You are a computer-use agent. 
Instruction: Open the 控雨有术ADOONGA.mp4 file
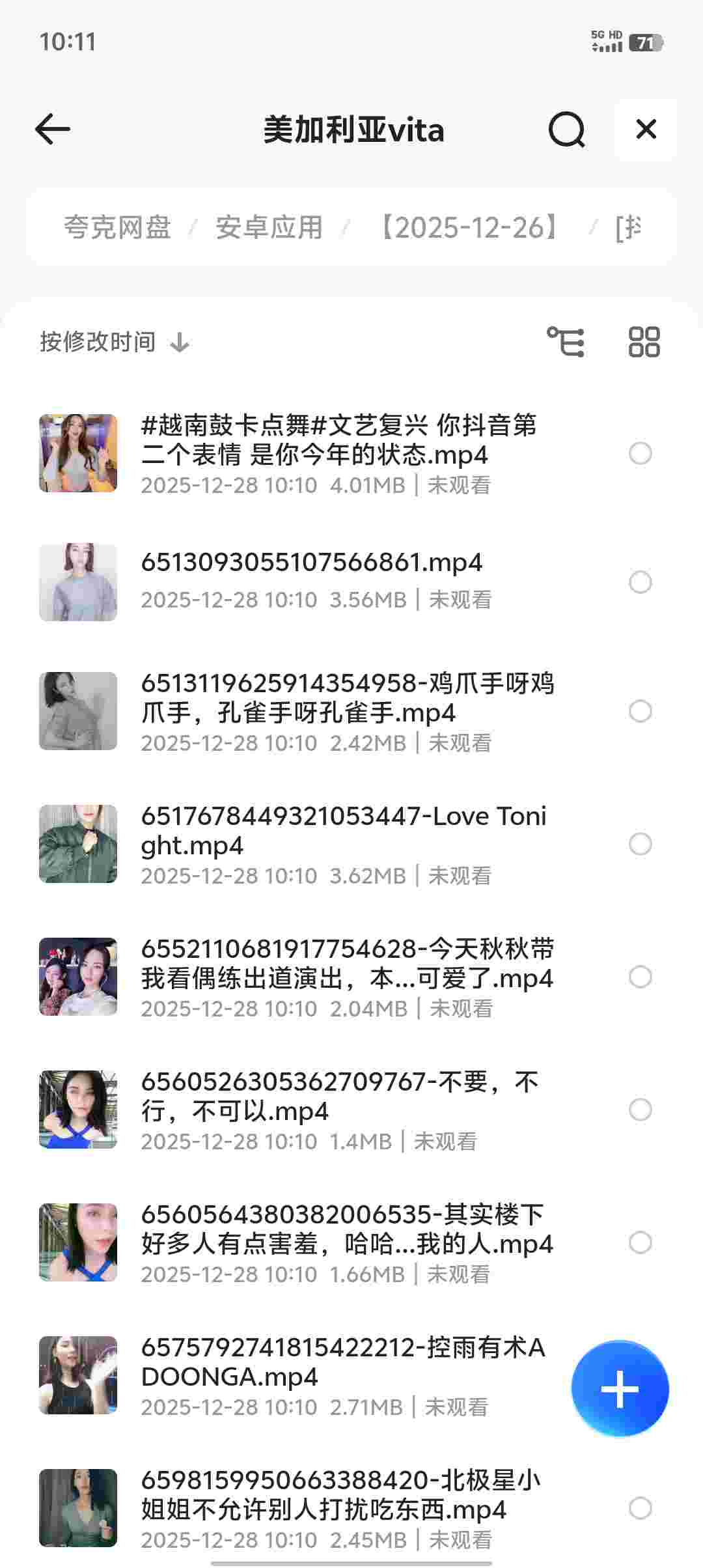coord(343,1362)
